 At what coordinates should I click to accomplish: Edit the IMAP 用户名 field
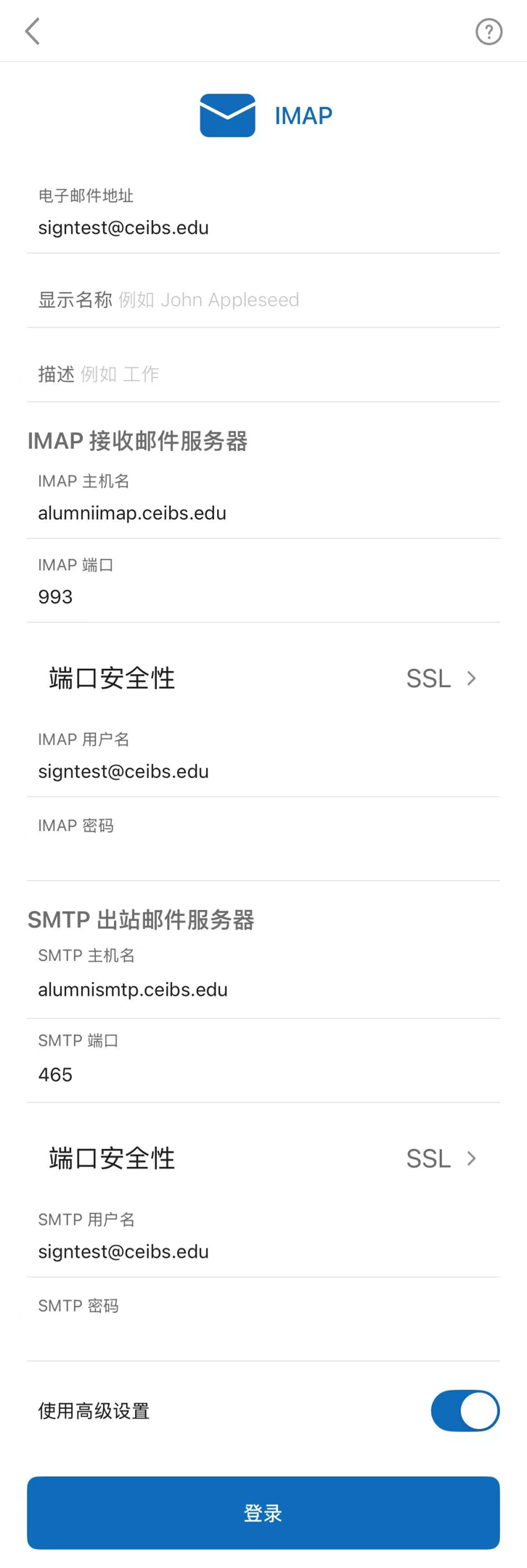(x=261, y=771)
